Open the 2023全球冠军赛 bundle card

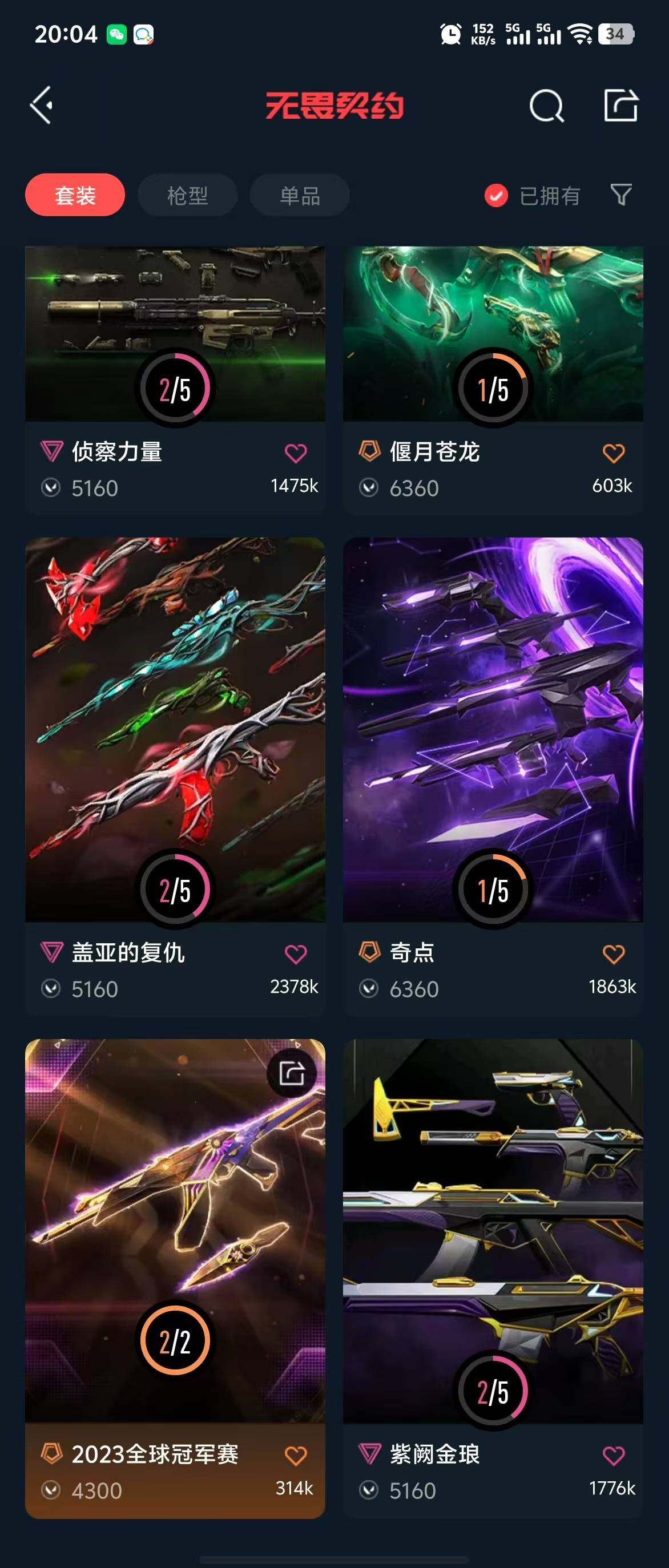point(175,1248)
